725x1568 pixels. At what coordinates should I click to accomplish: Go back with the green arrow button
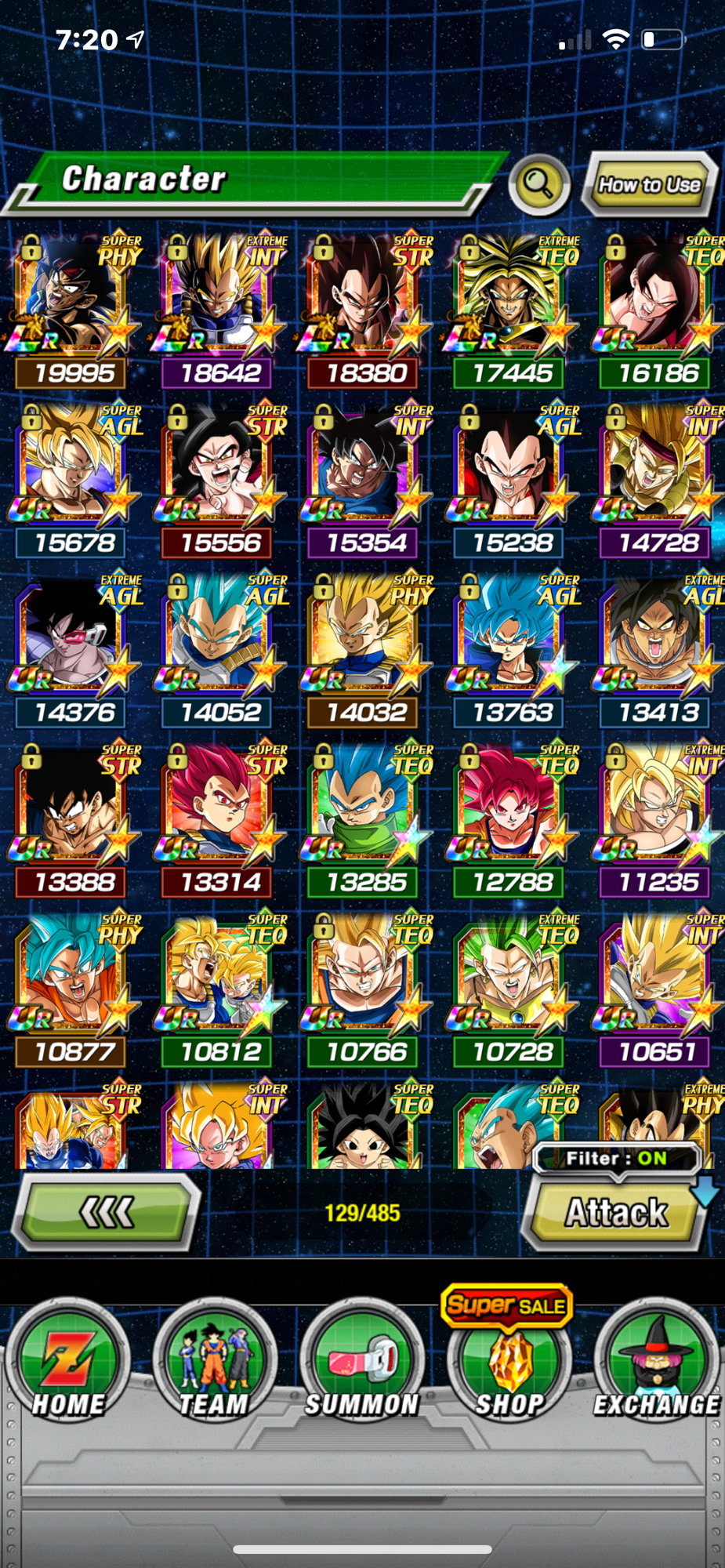pyautogui.click(x=107, y=1212)
